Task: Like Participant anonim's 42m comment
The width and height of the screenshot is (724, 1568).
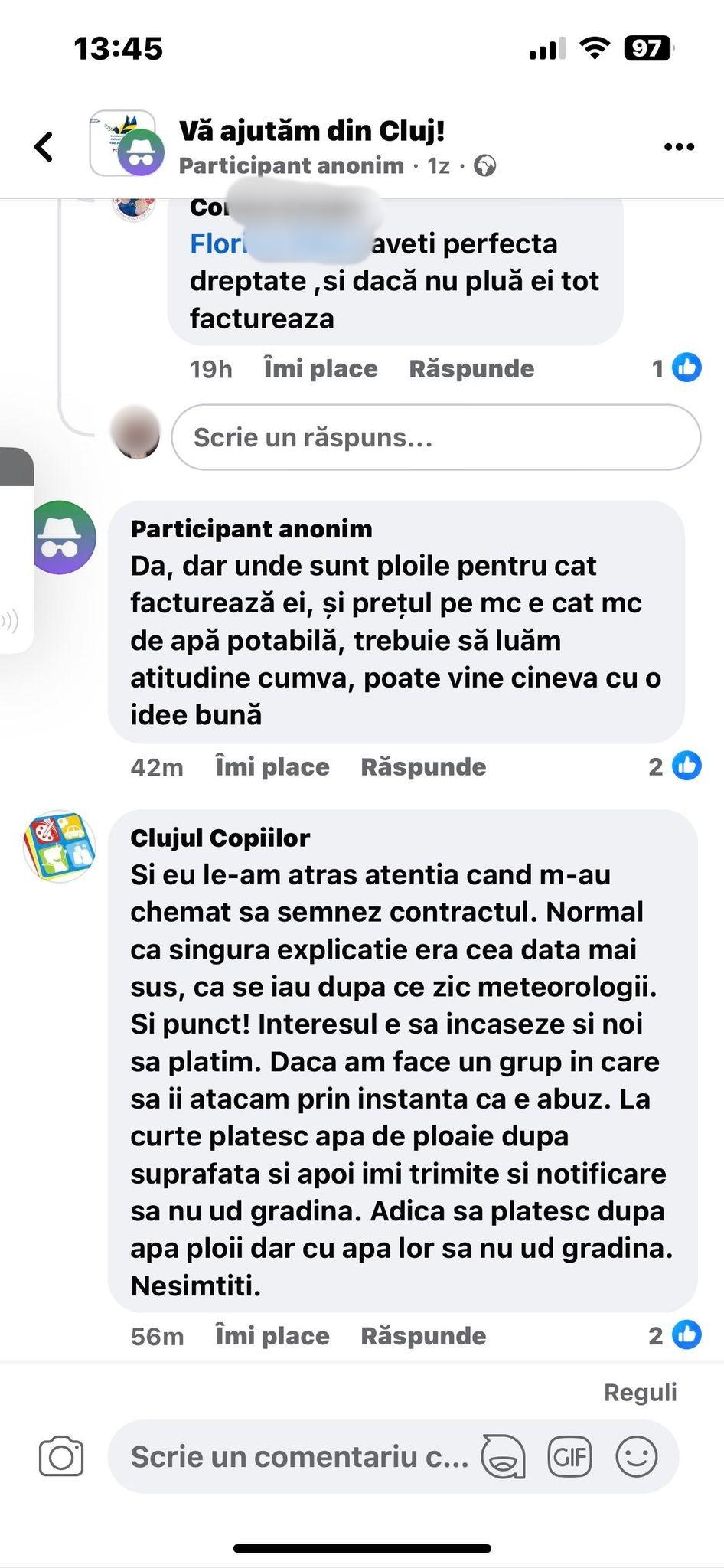Action: click(272, 766)
